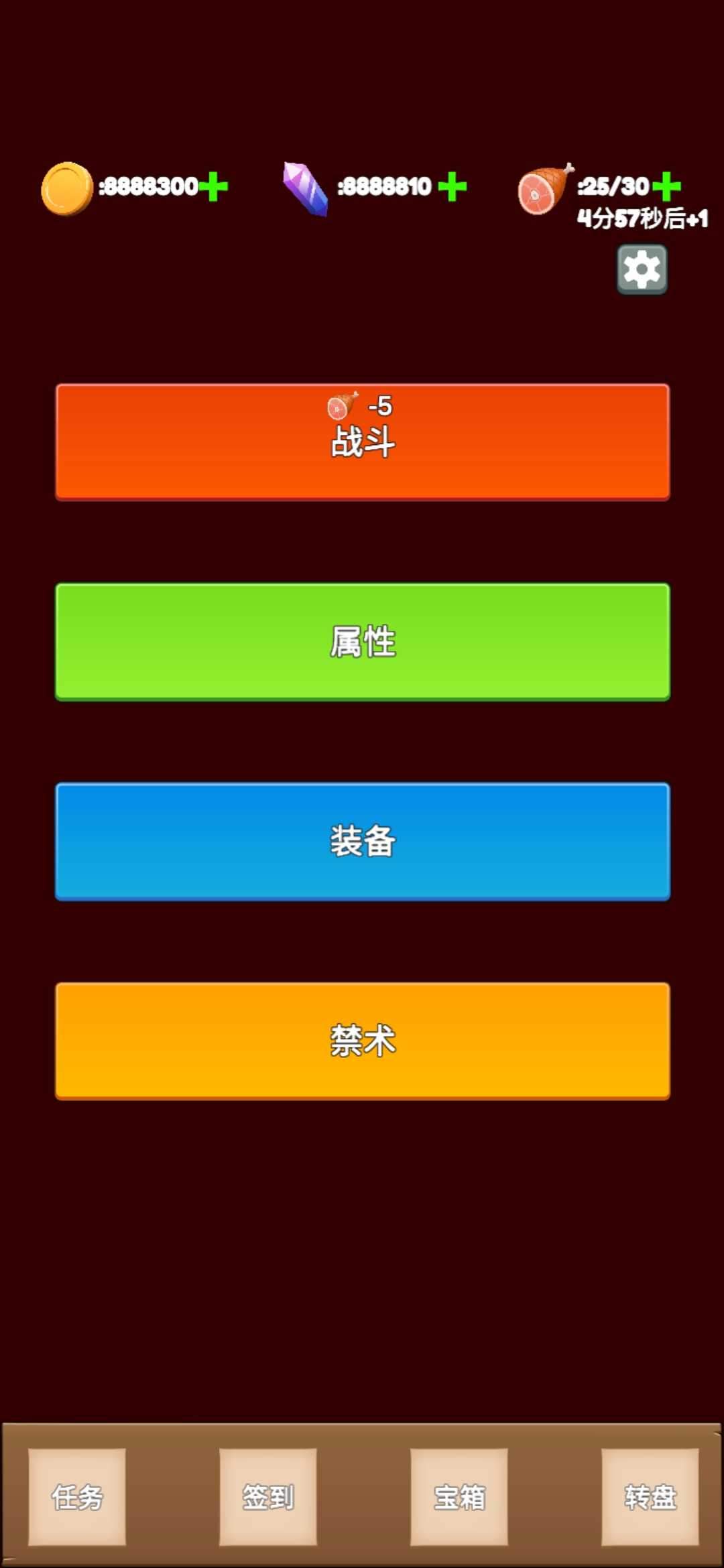Viewport: 724px width, 1568px height.
Task: Start a battle with the 战斗 button
Action: [363, 442]
